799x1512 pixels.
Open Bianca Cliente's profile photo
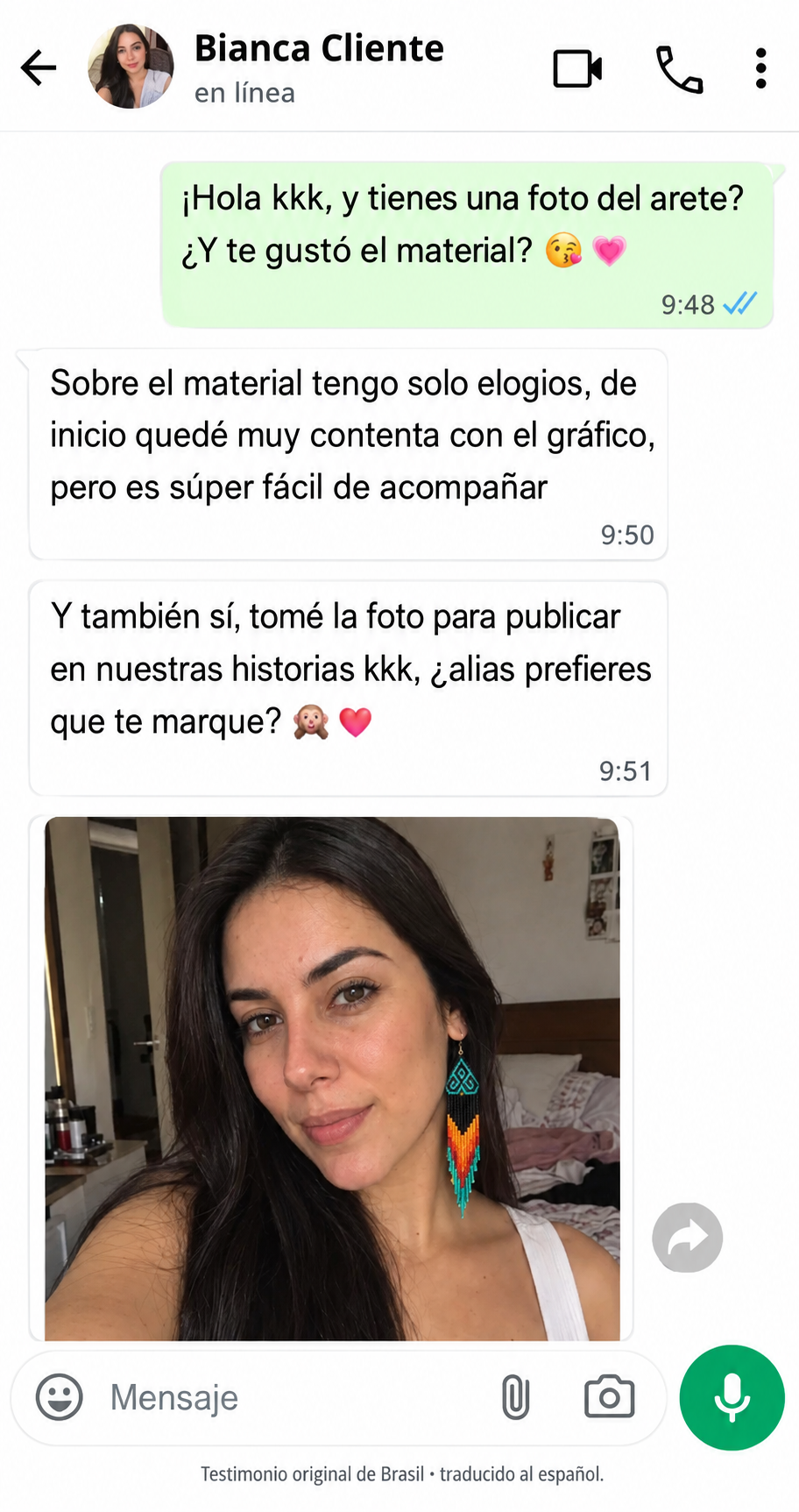click(x=131, y=67)
